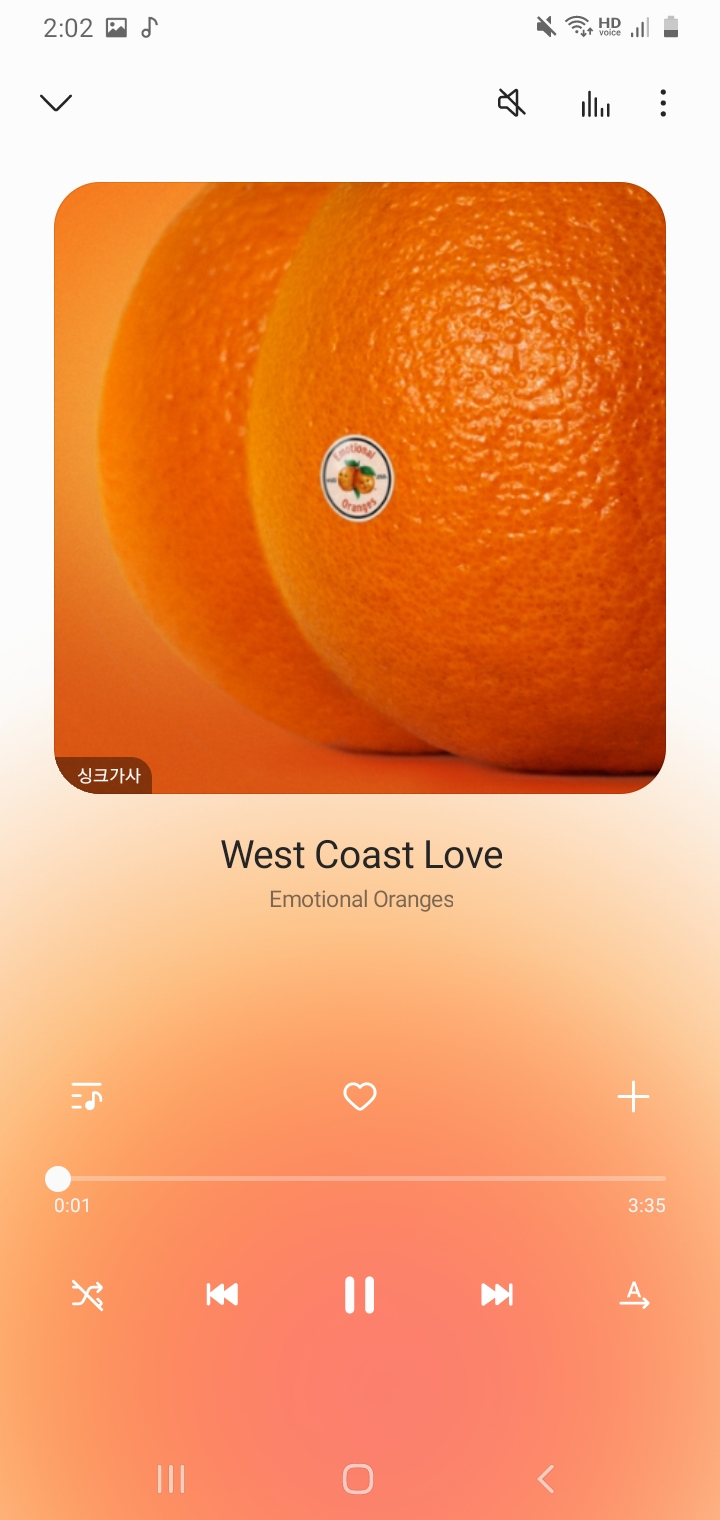
Task: Pause the song
Action: coord(359,1295)
